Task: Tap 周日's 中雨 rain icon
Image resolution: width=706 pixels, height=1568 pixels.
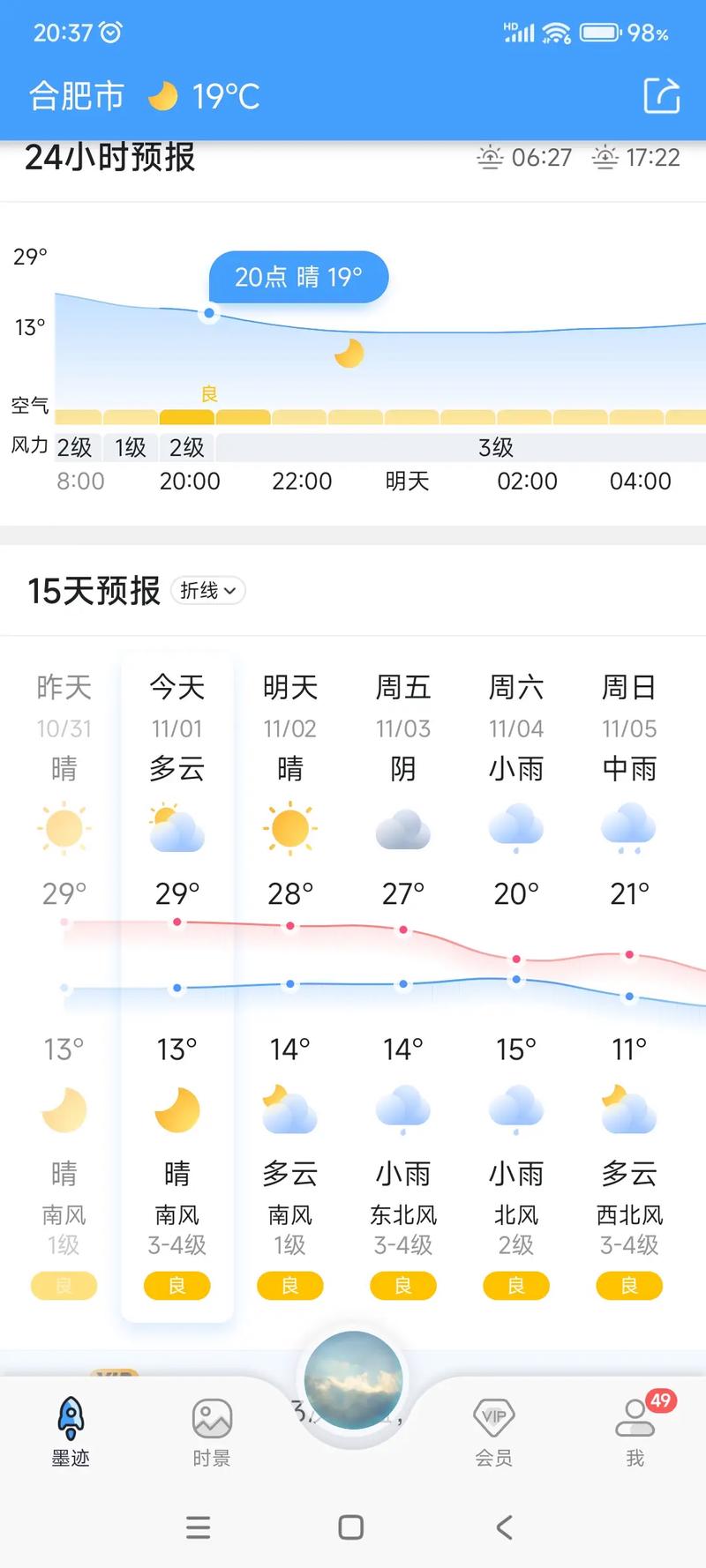Action: (x=628, y=829)
